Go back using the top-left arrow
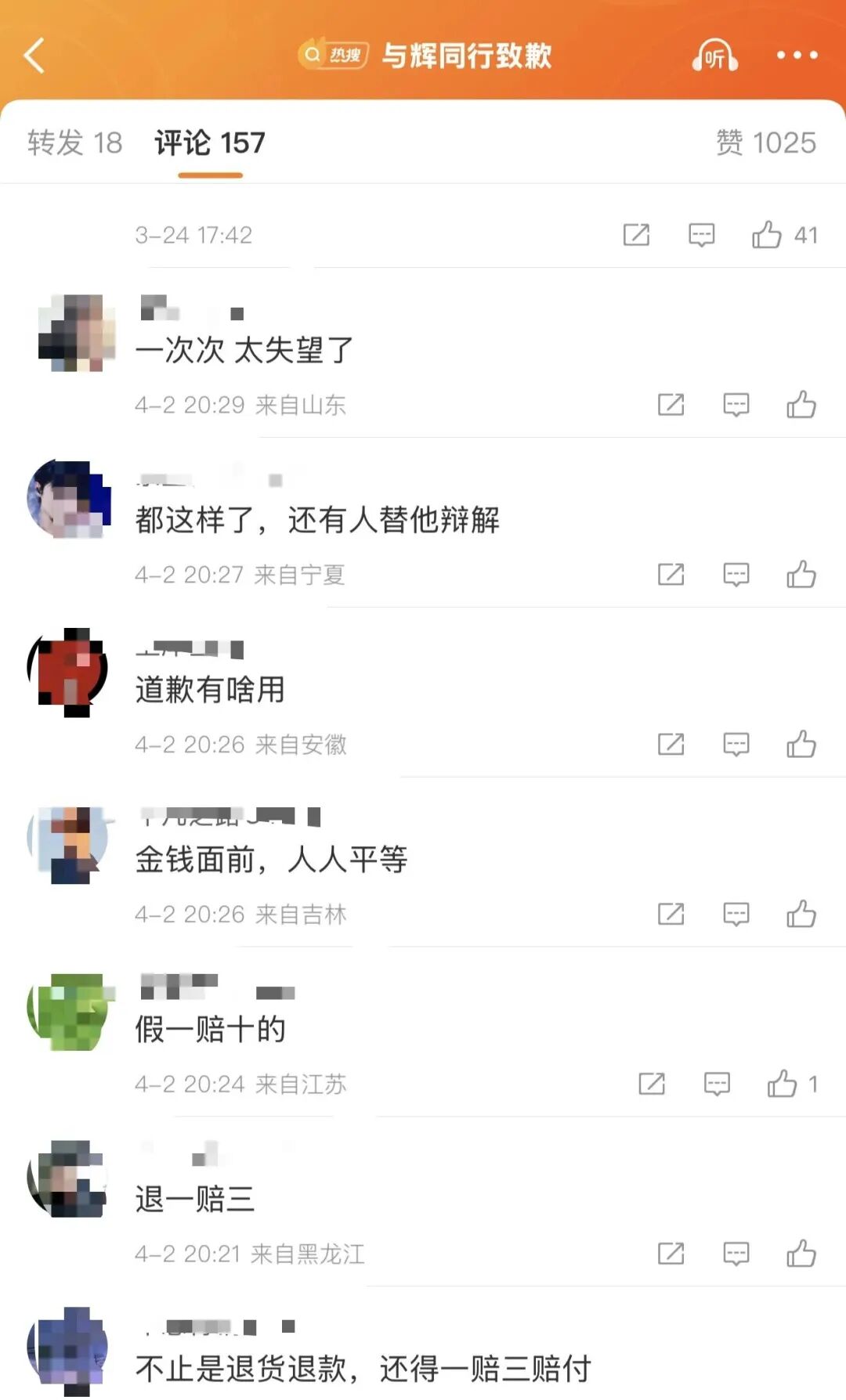This screenshot has height=1400, width=846. [35, 56]
